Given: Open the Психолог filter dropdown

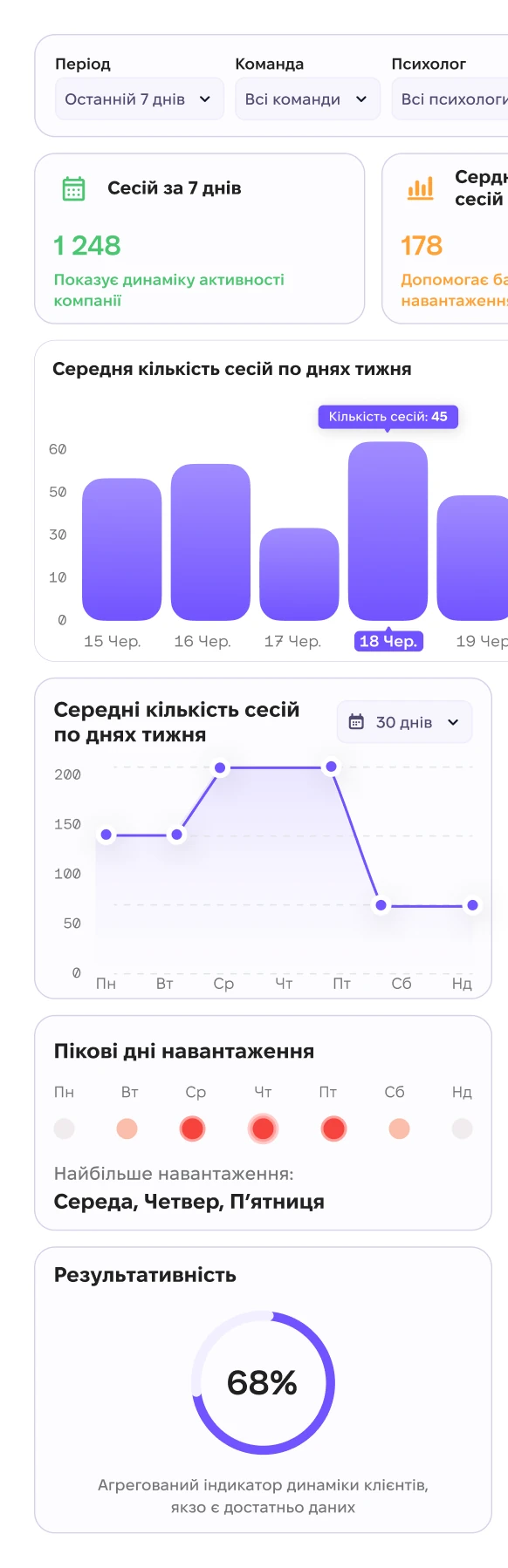Looking at the screenshot, I should tap(450, 99).
